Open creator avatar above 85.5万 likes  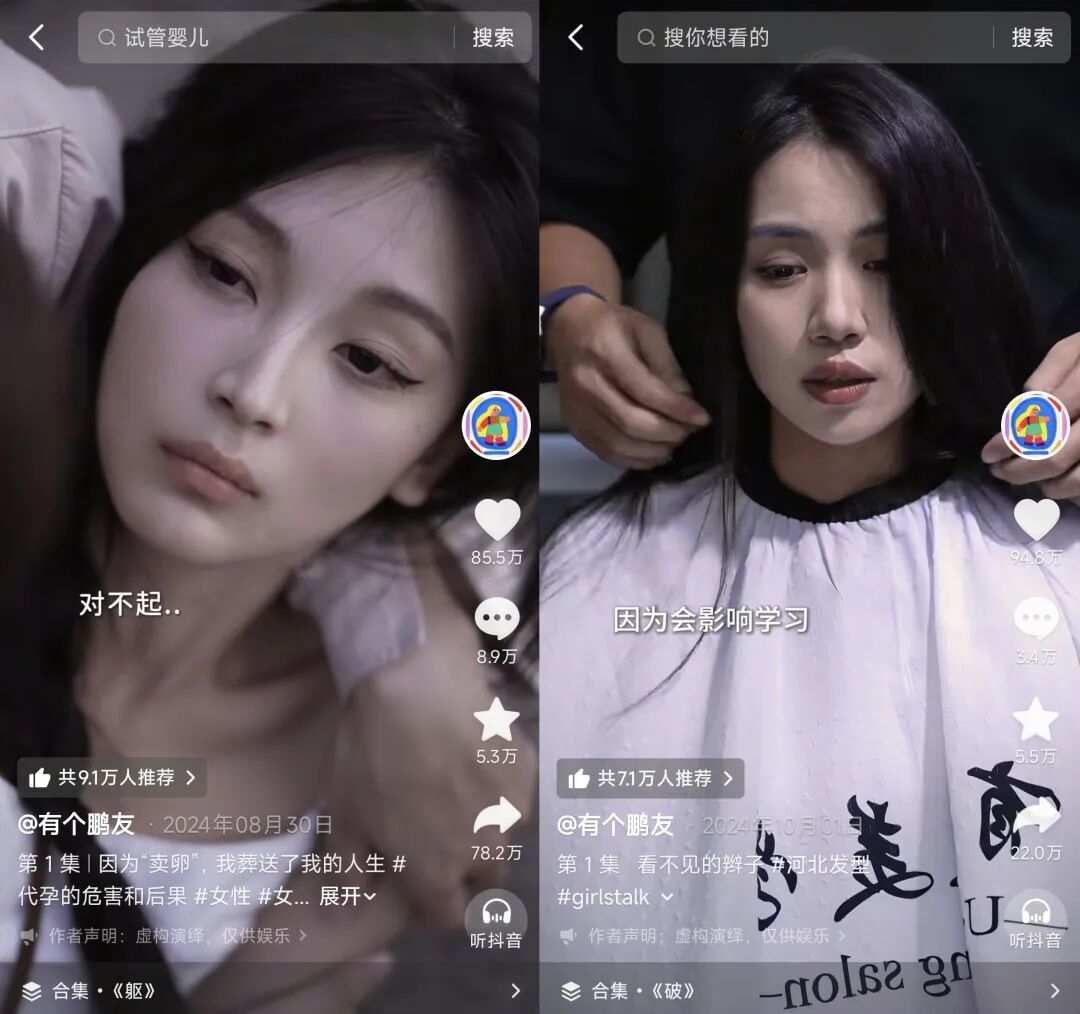(496, 426)
